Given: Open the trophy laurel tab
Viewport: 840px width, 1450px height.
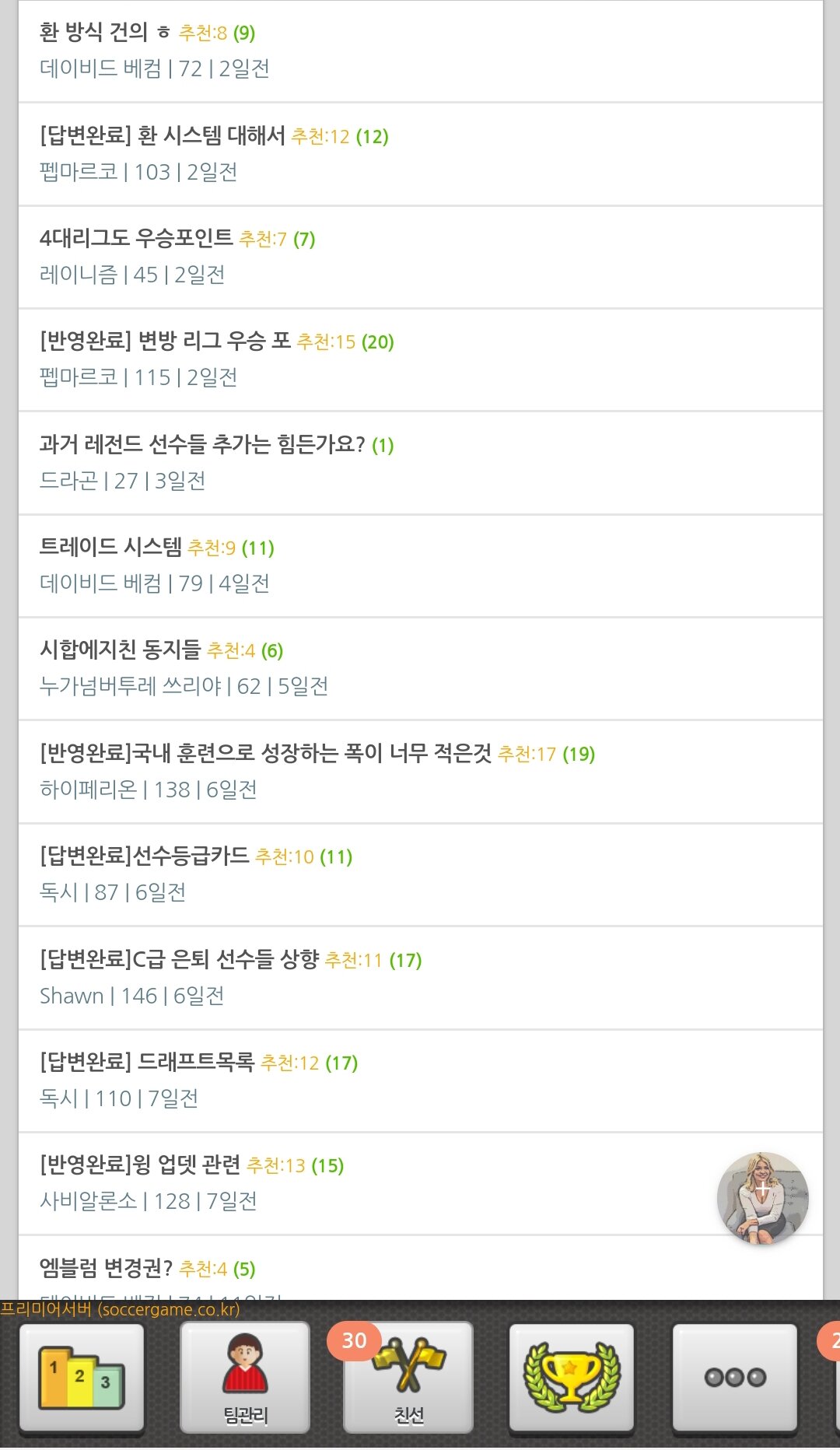Looking at the screenshot, I should pos(572,1378).
